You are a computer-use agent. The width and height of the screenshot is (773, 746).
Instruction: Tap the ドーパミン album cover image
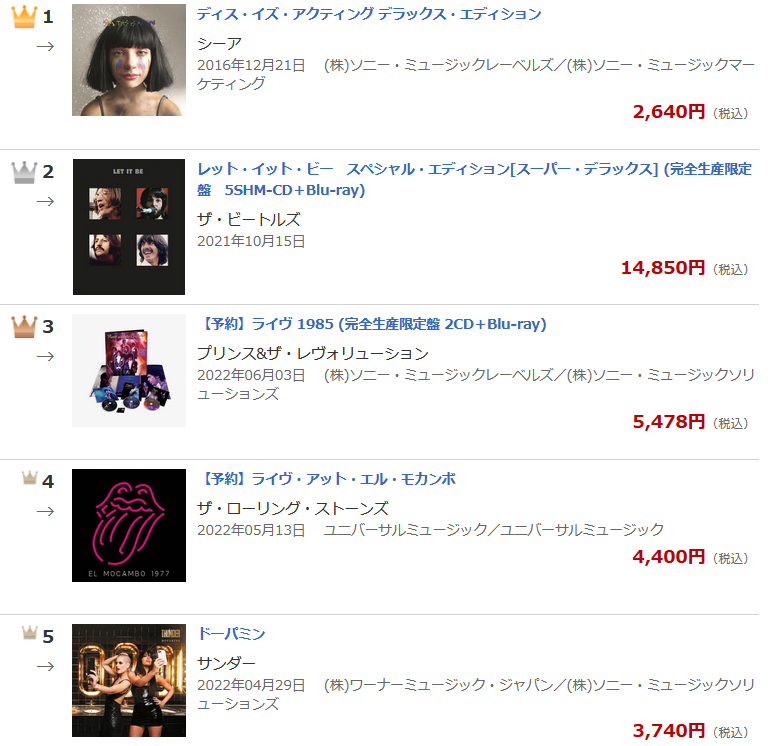coord(129,680)
